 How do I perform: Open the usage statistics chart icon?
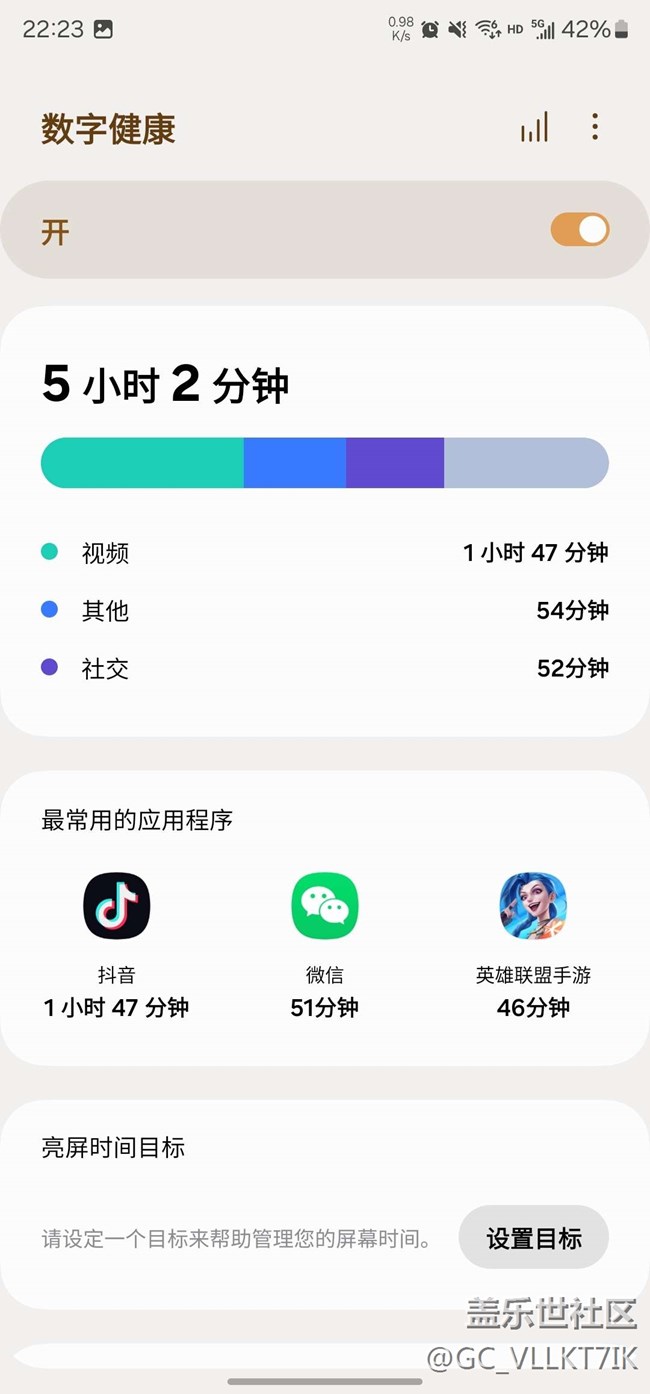(534, 127)
